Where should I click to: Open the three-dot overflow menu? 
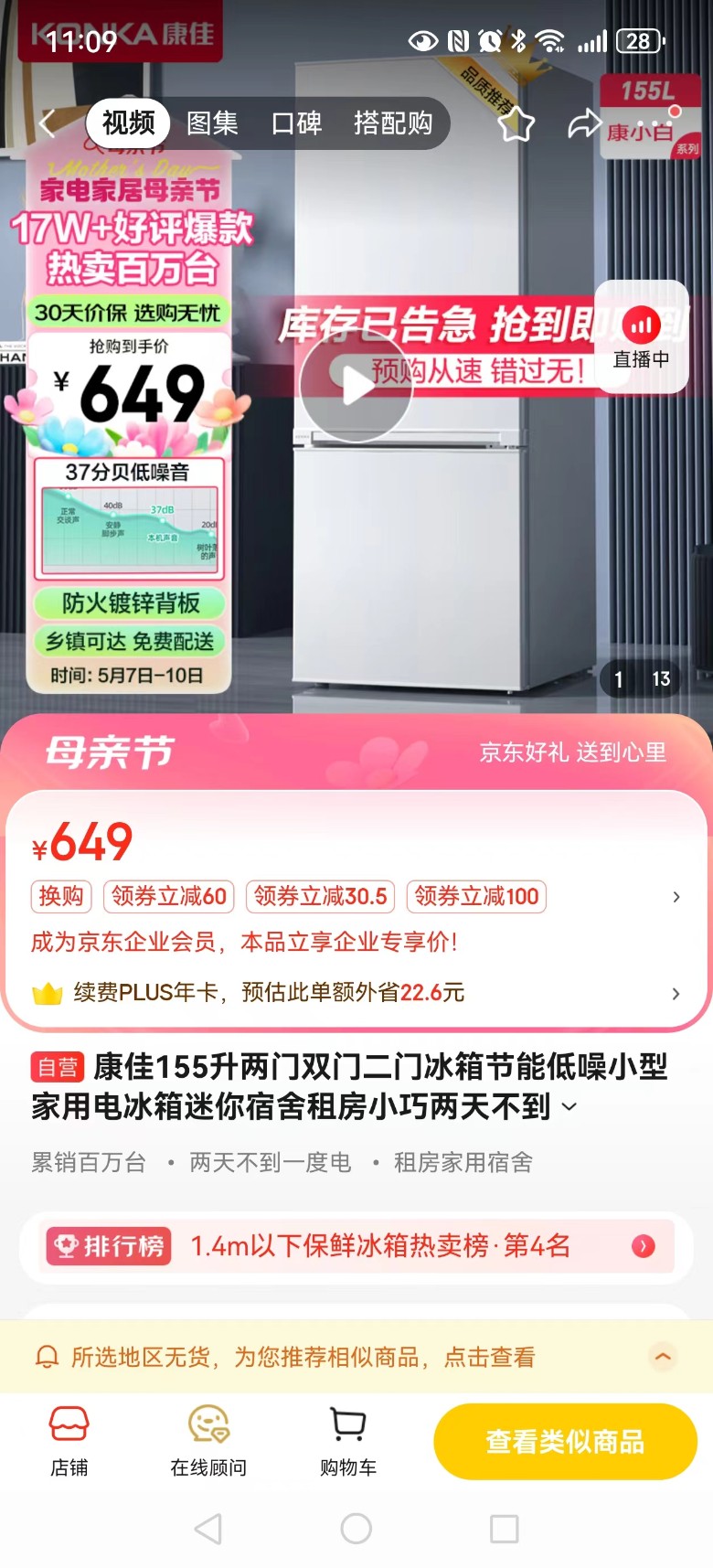654,124
